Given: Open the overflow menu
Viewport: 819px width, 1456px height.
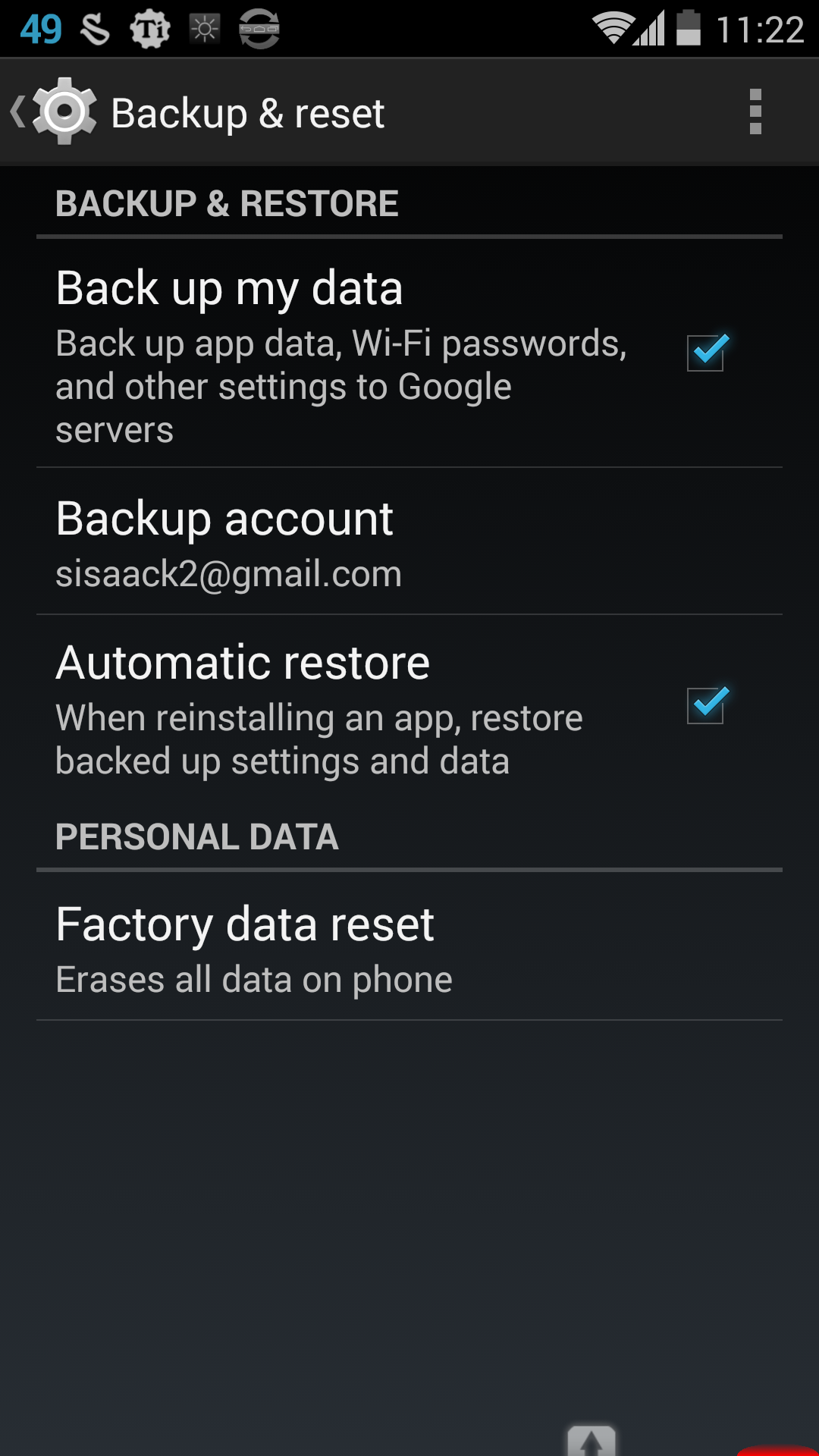Looking at the screenshot, I should (x=755, y=112).
